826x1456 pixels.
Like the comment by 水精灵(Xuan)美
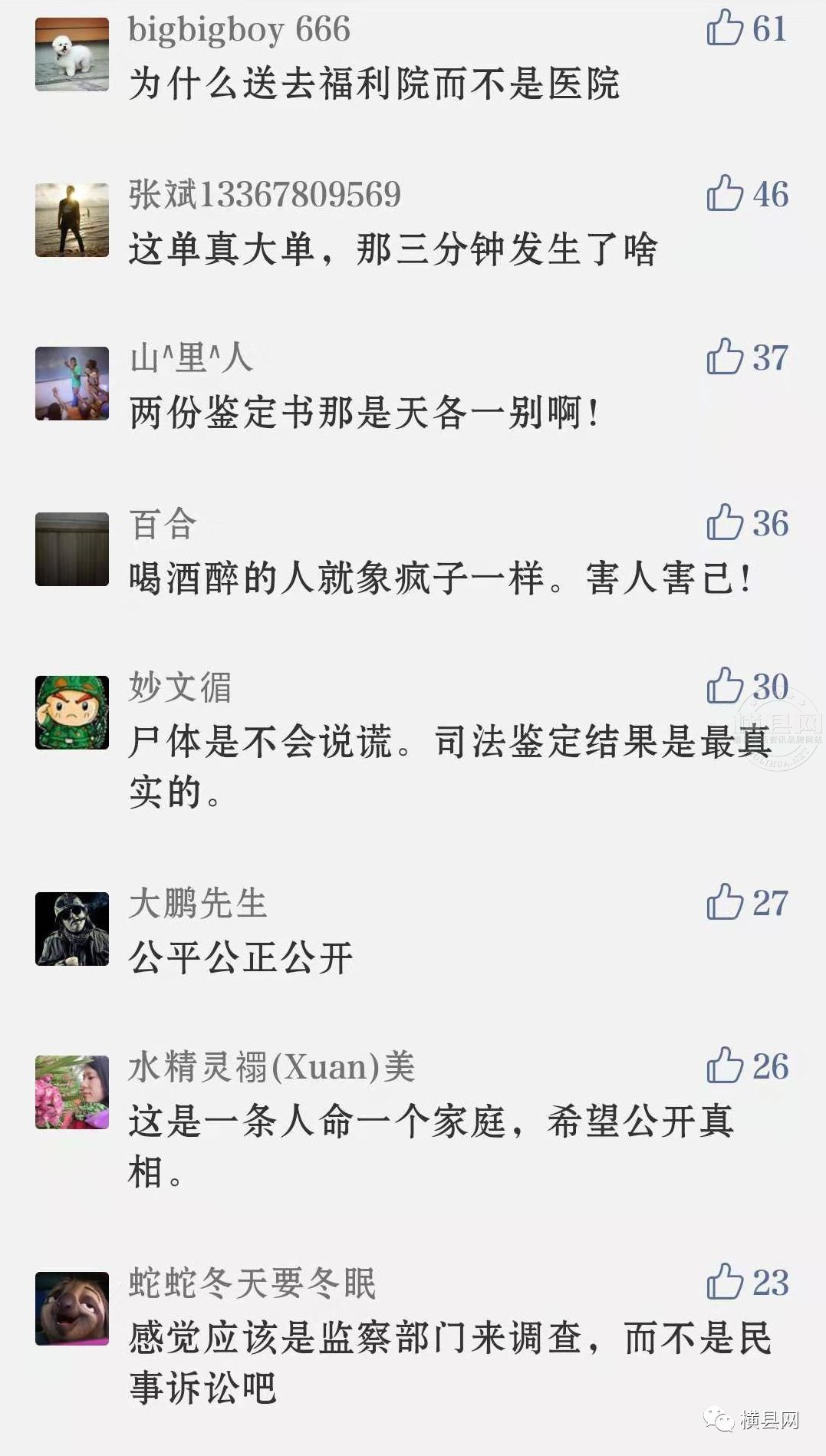pos(725,1066)
